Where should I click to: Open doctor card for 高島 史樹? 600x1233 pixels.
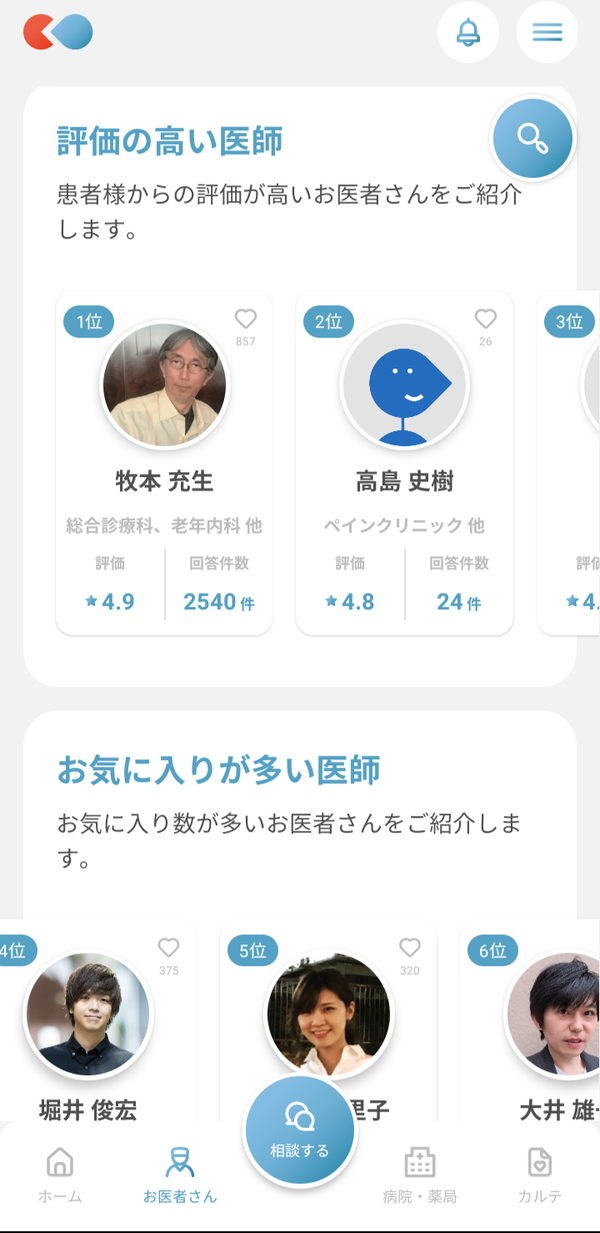pos(404,463)
